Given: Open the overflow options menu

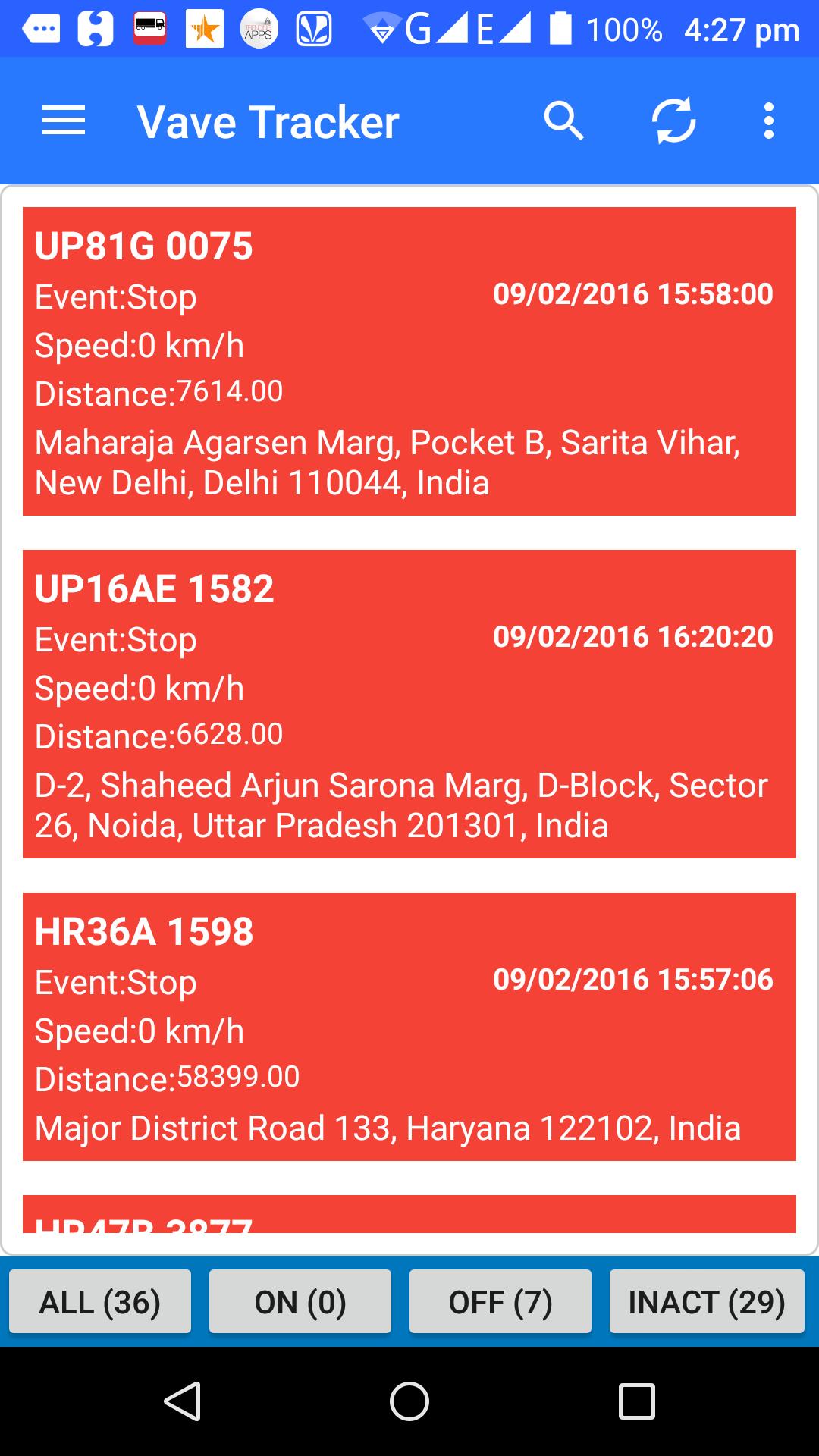Looking at the screenshot, I should coord(768,120).
